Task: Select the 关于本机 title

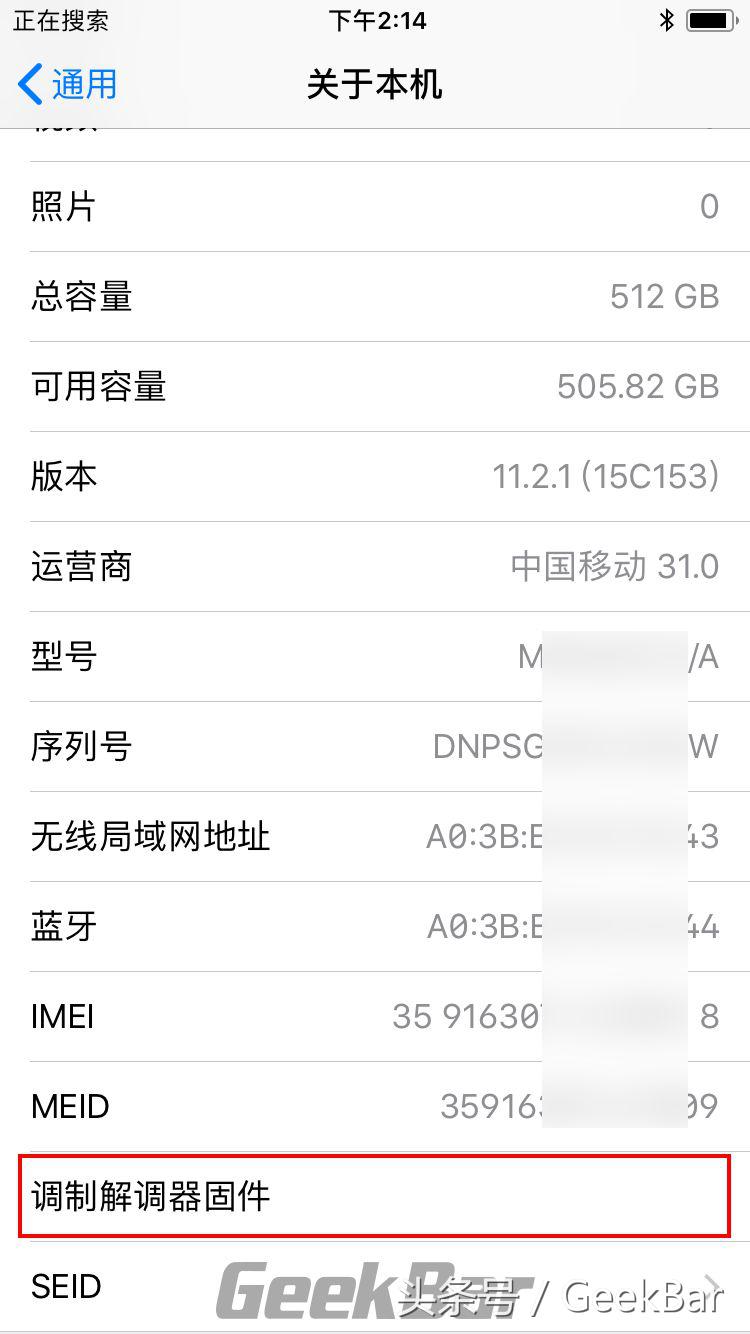Action: (x=375, y=85)
